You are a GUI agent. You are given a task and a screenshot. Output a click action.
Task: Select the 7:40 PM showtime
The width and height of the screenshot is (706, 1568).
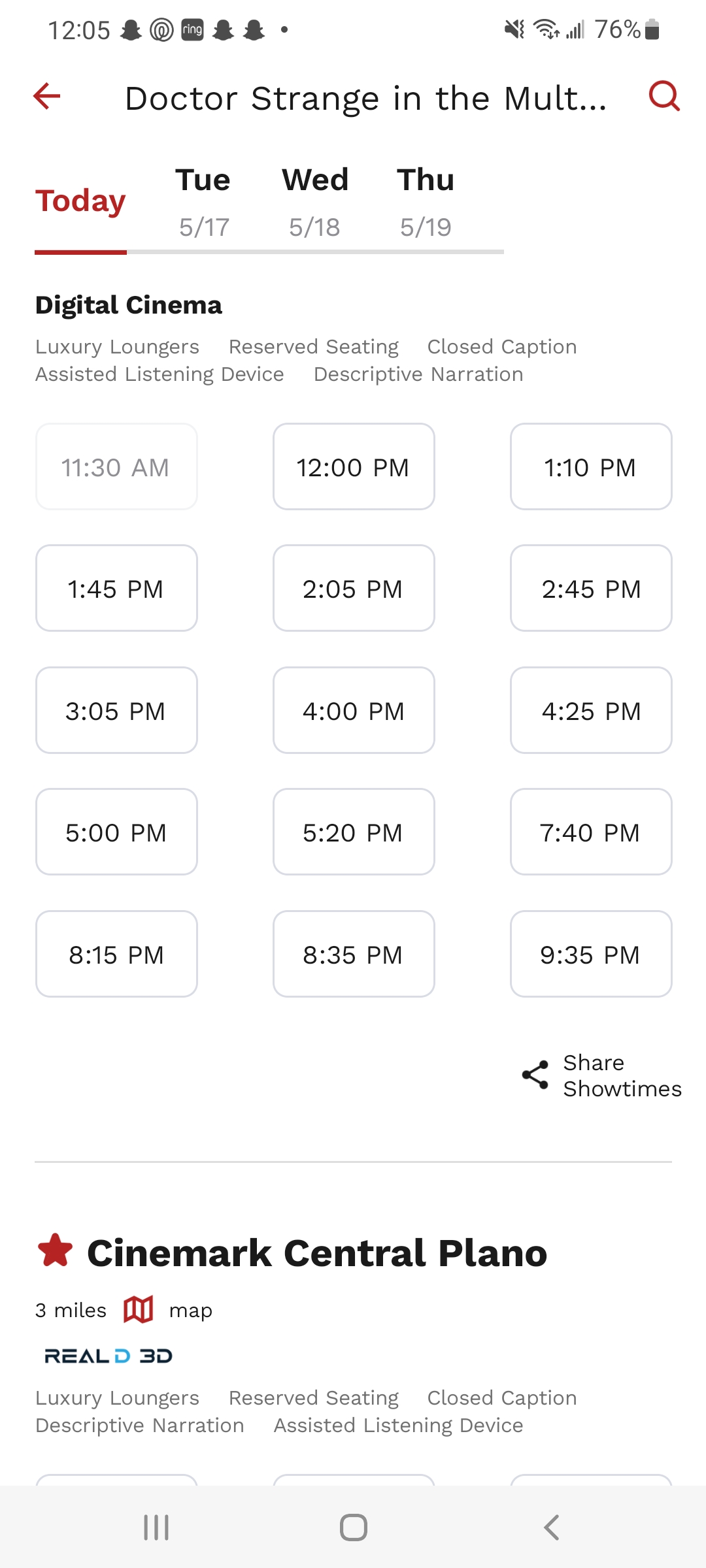click(x=590, y=832)
